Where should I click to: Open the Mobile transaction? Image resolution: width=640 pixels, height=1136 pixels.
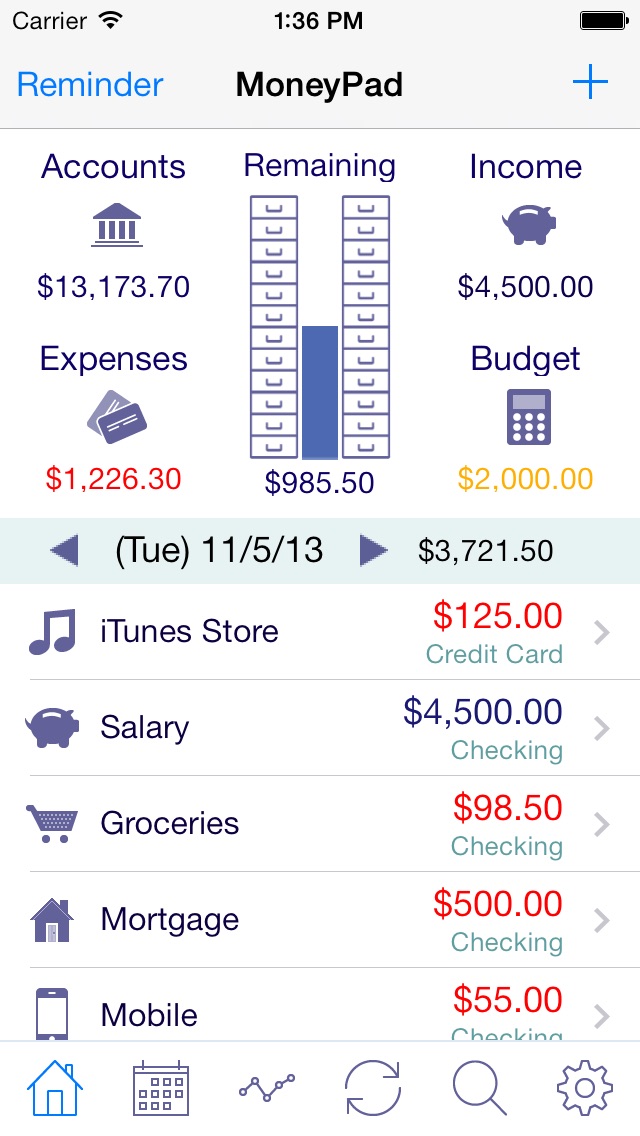320,1005
